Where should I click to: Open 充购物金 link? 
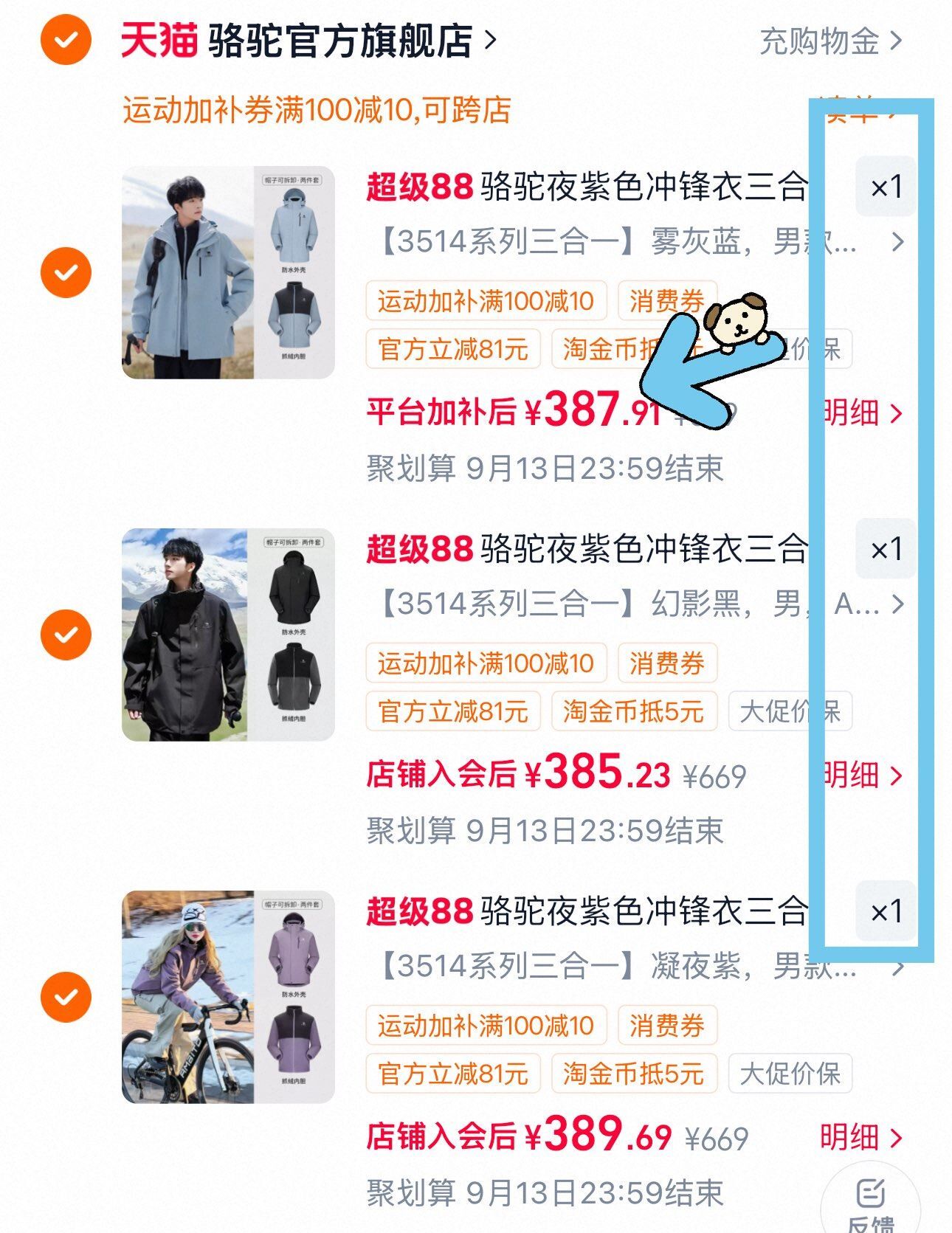(831, 41)
